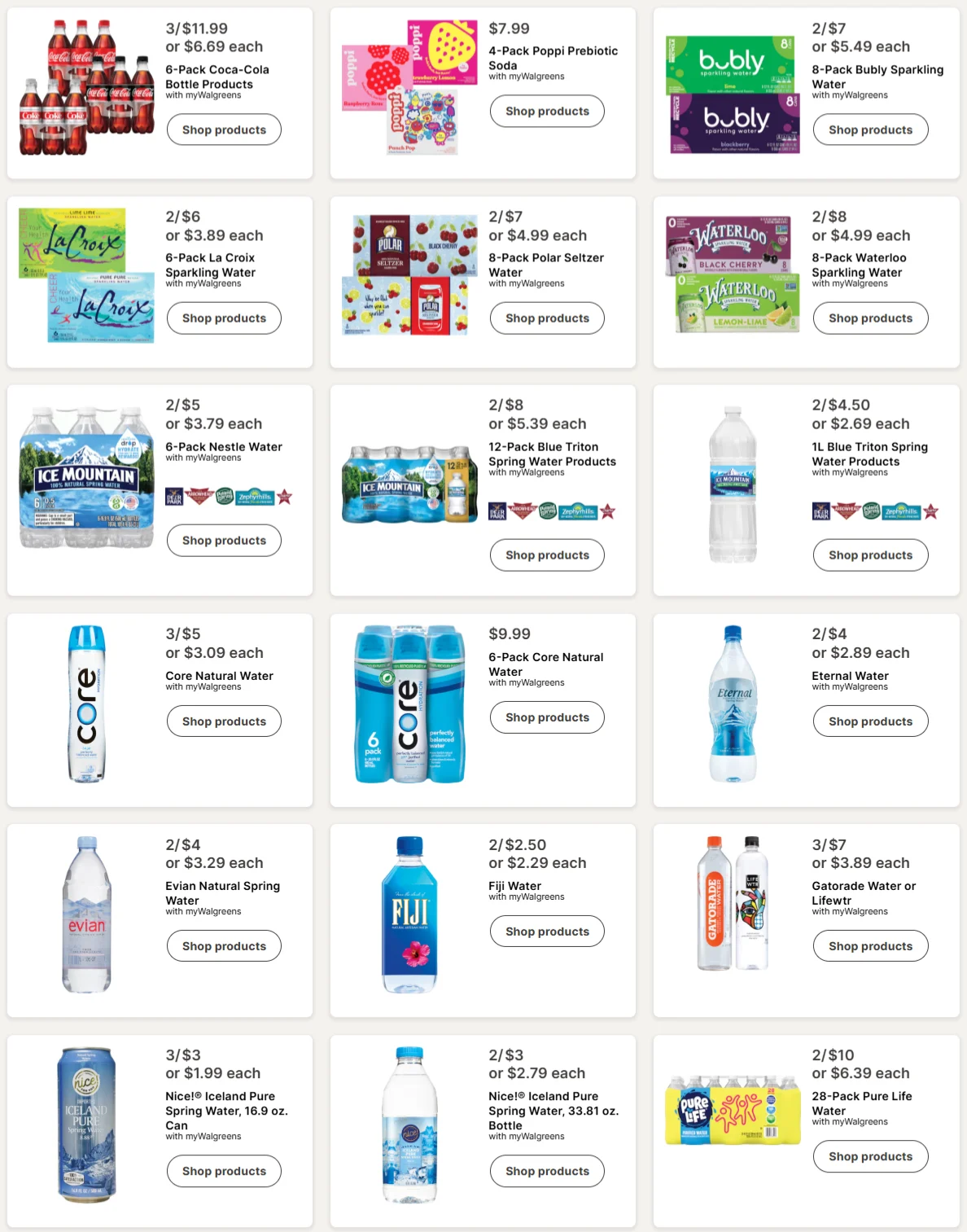Open the Fiji Water bottle image
Screen dimensions: 967x1232
pos(410,914)
